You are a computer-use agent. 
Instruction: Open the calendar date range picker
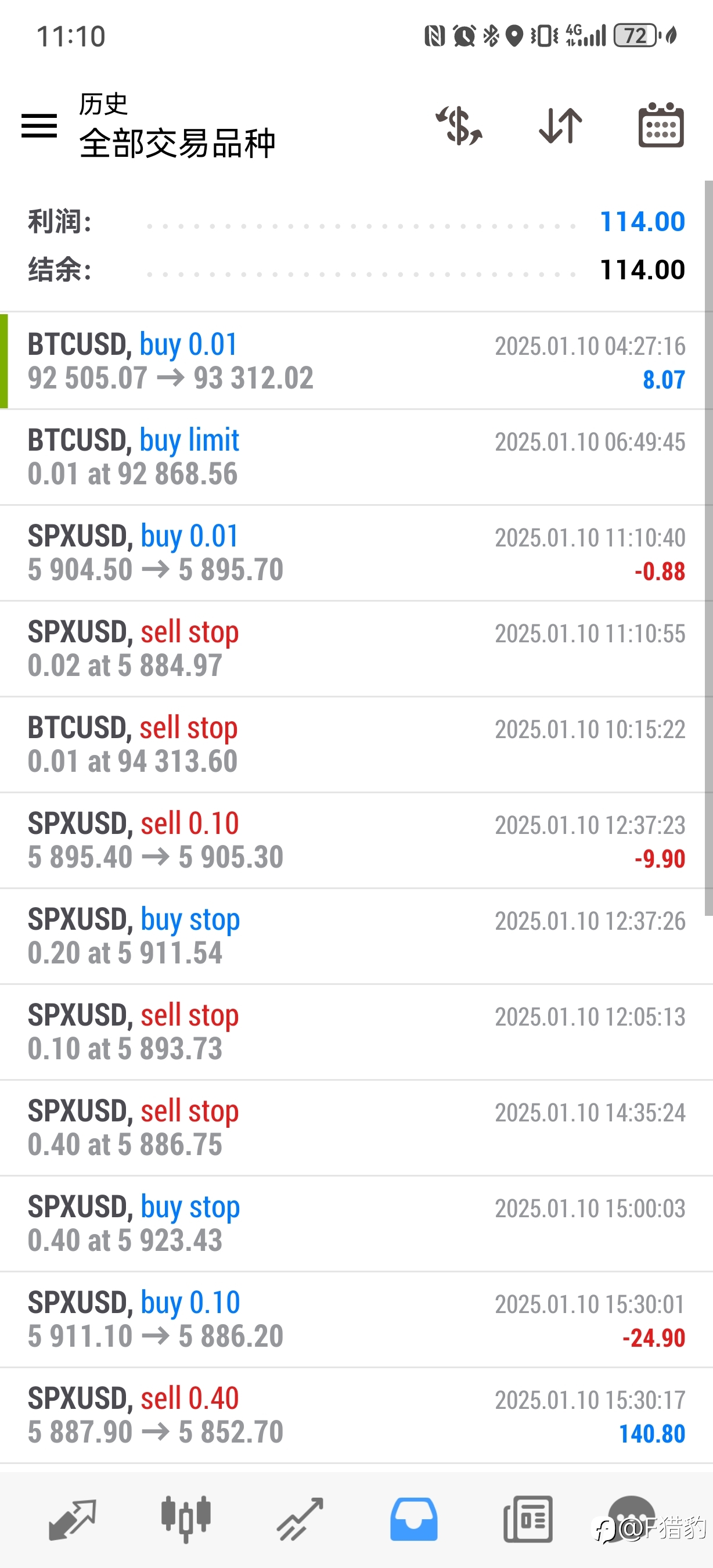click(661, 125)
